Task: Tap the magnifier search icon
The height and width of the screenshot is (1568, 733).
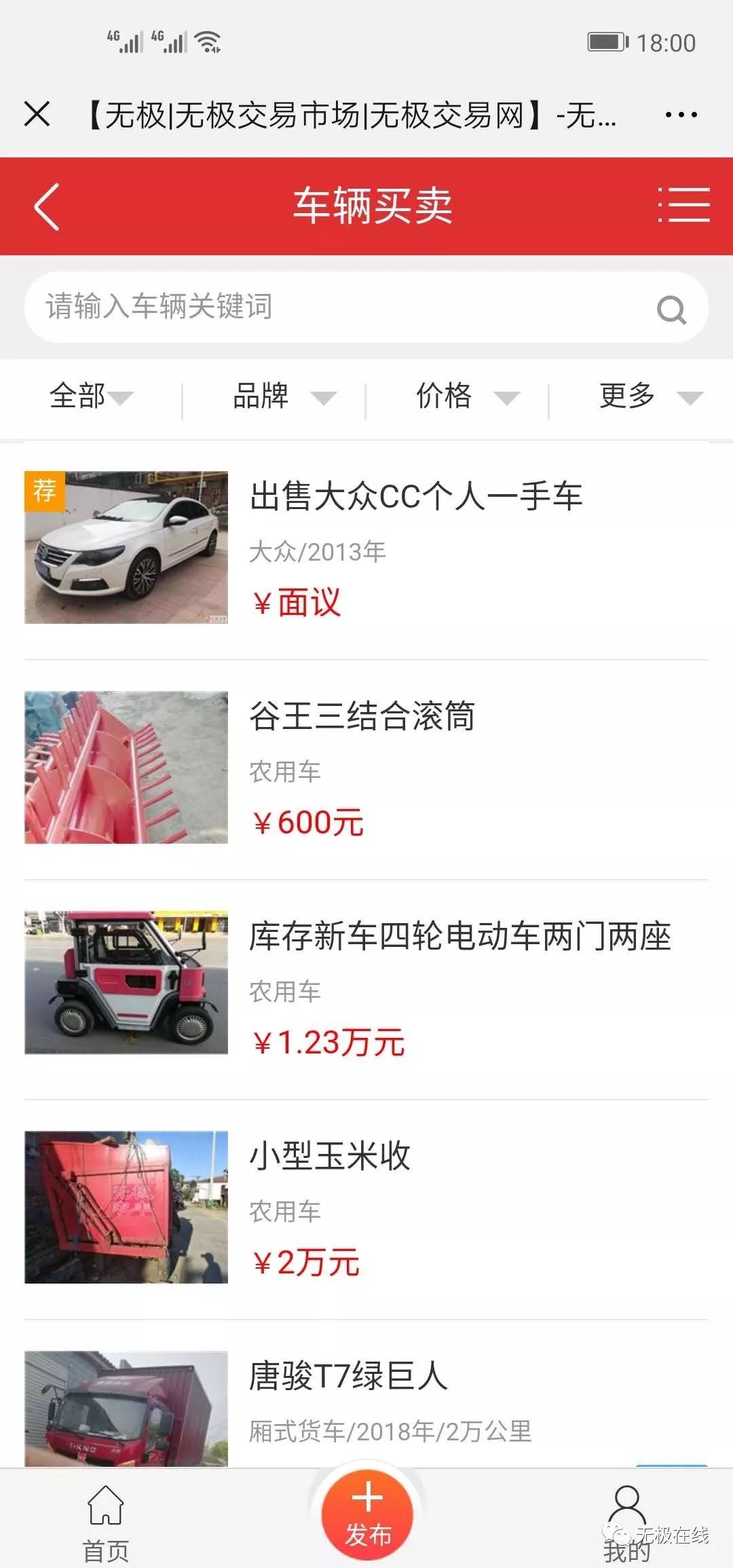Action: pyautogui.click(x=671, y=310)
